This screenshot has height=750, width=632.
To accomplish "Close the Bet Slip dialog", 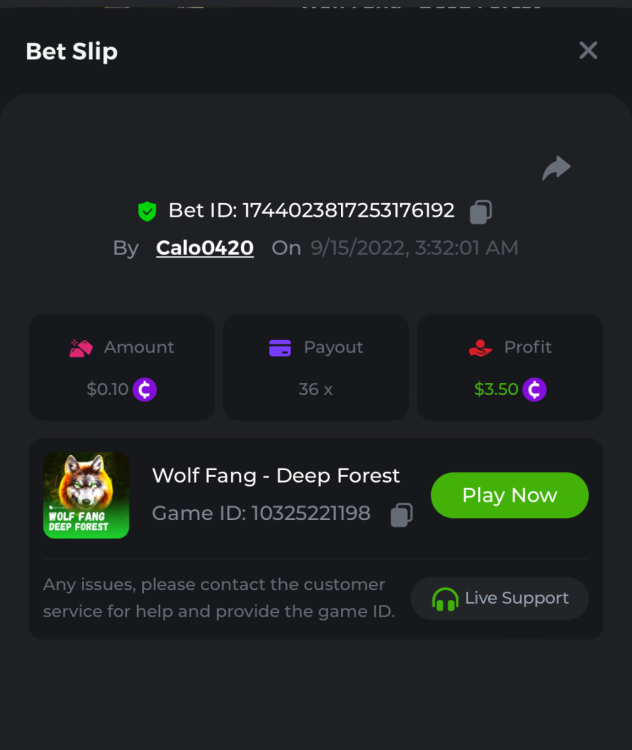I will 588,50.
